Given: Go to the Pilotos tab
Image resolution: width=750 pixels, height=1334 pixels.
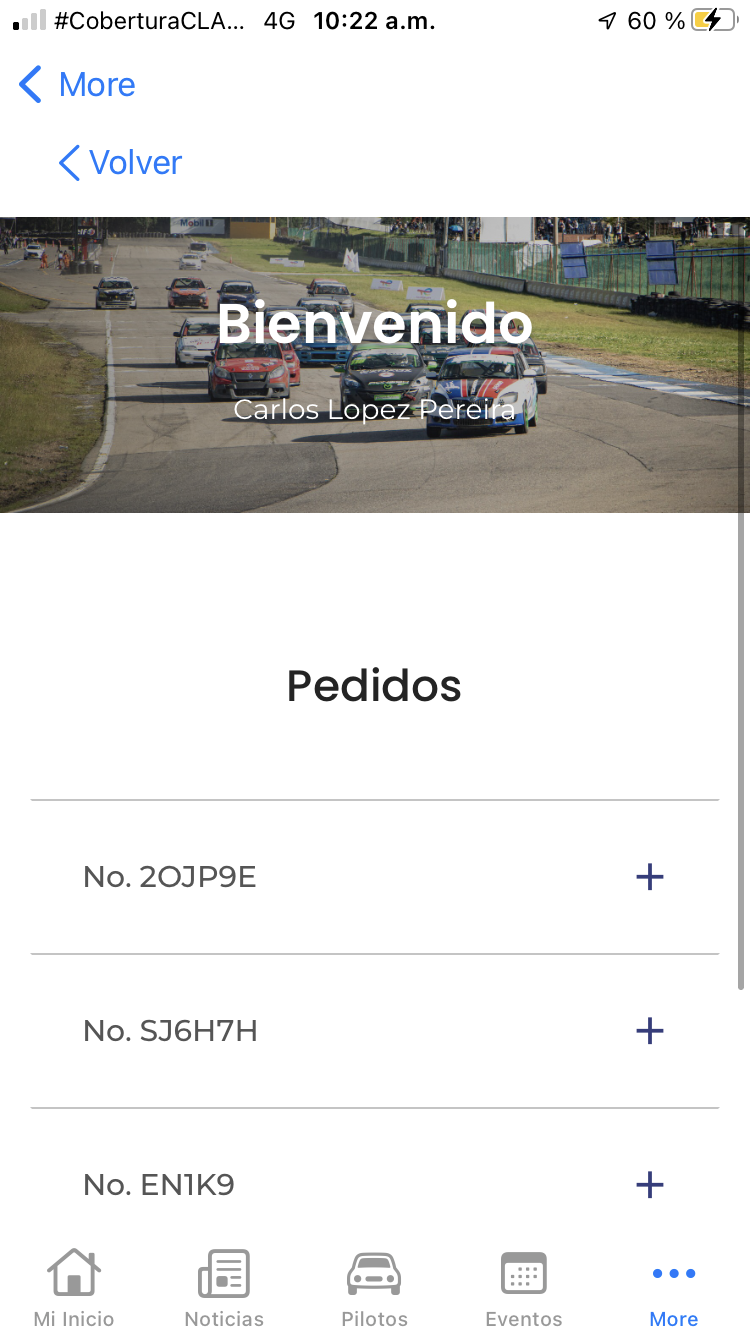Looking at the screenshot, I should tap(374, 1288).
